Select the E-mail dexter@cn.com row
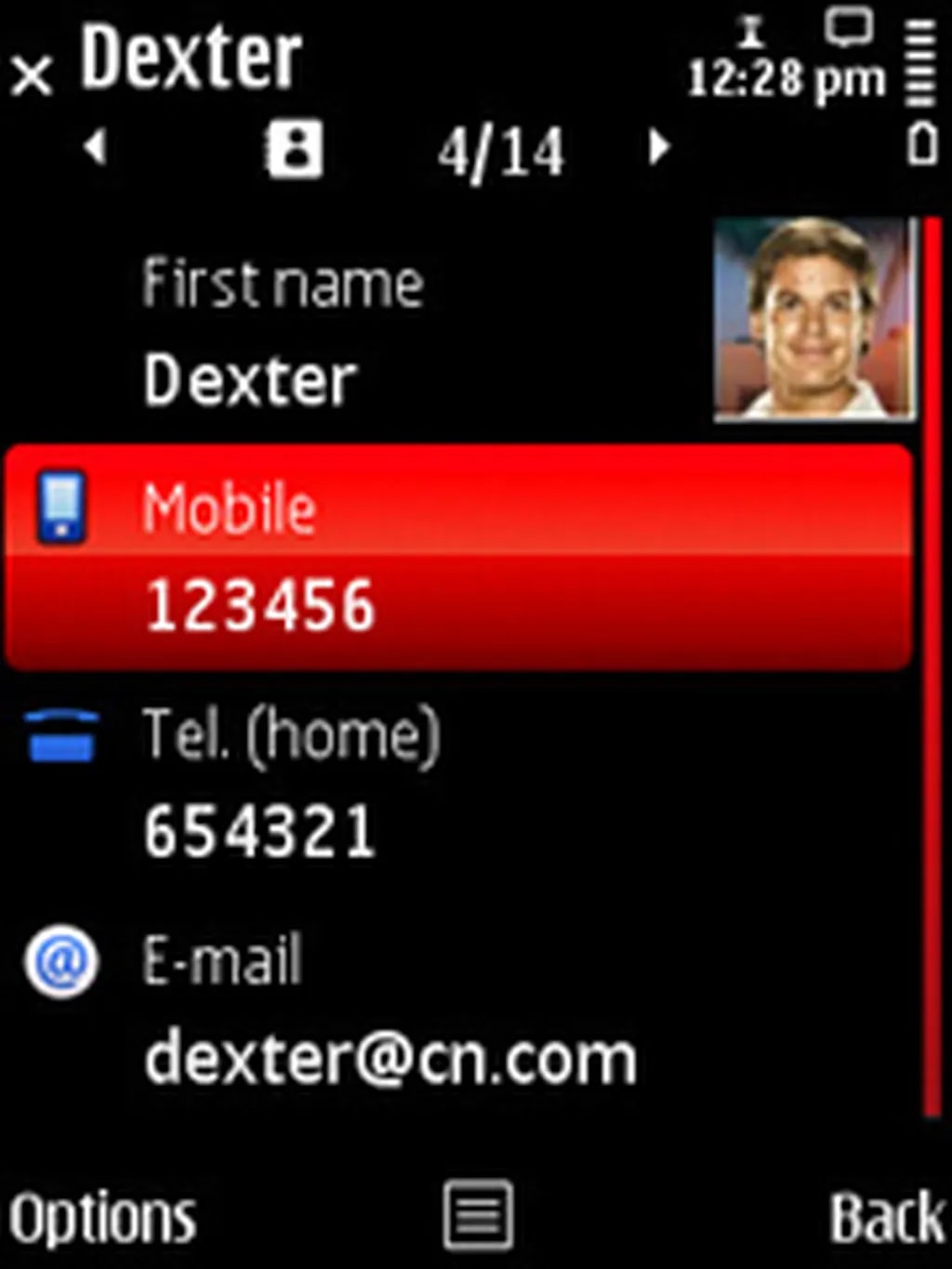Screen dimensions: 952x1269 [x=457, y=1011]
